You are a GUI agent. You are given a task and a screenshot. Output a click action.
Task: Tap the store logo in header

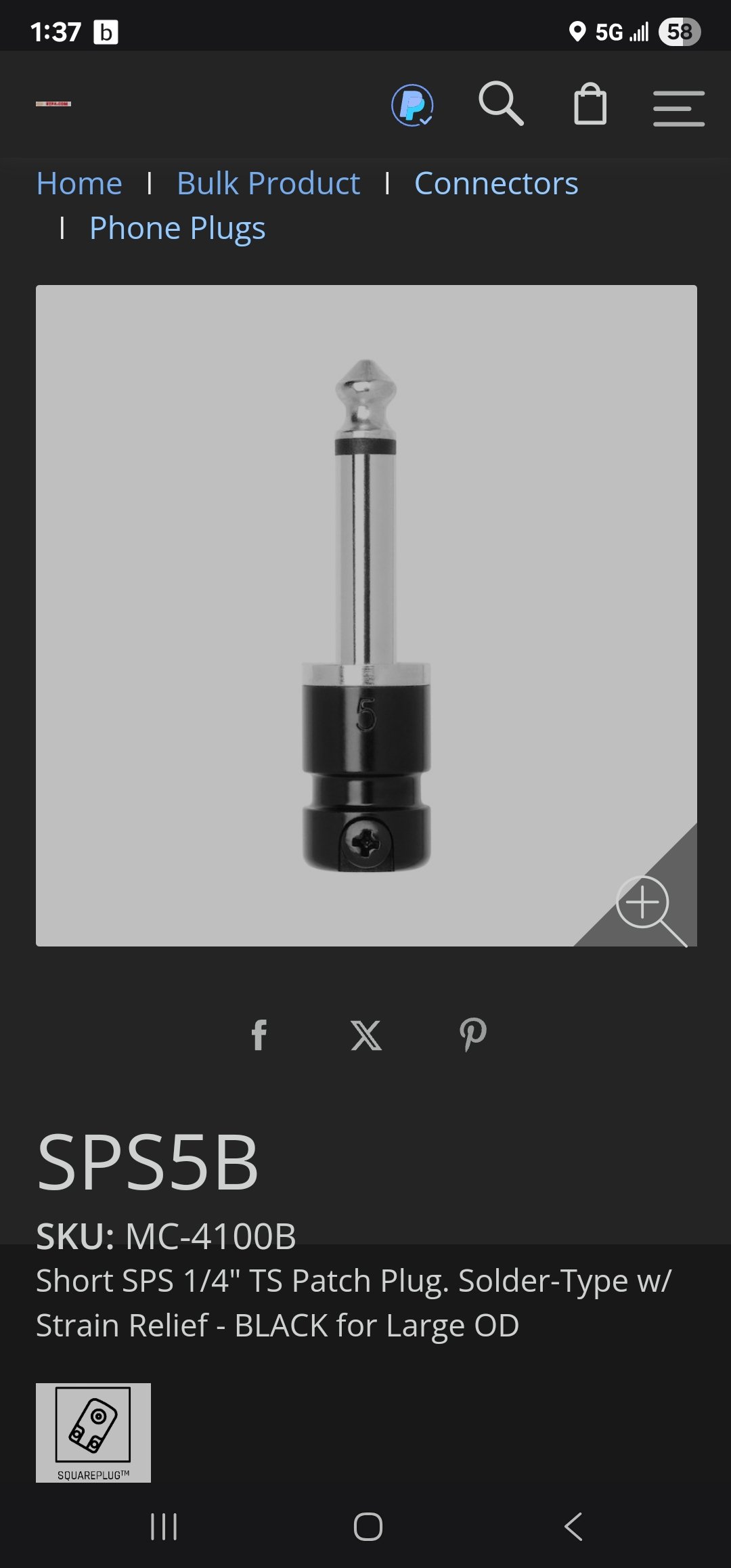coord(53,104)
